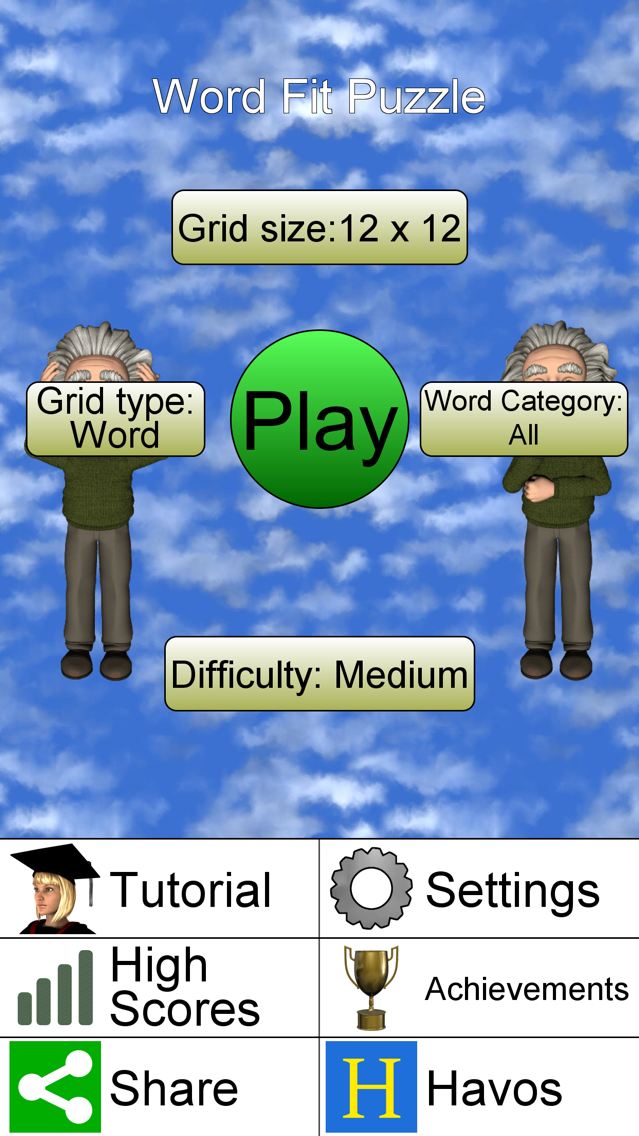Change the Grid size 12 x 12 option

tap(319, 228)
